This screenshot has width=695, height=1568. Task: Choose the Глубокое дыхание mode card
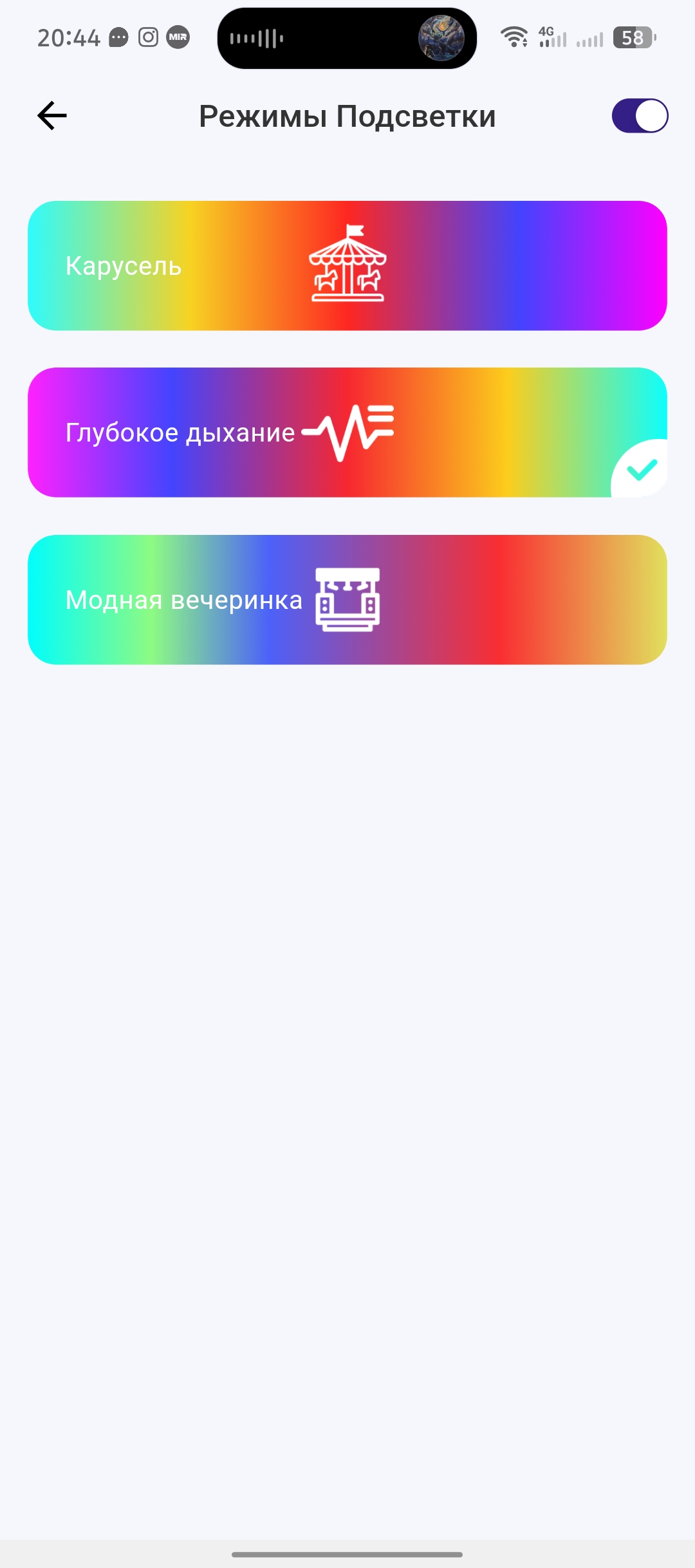coord(347,433)
